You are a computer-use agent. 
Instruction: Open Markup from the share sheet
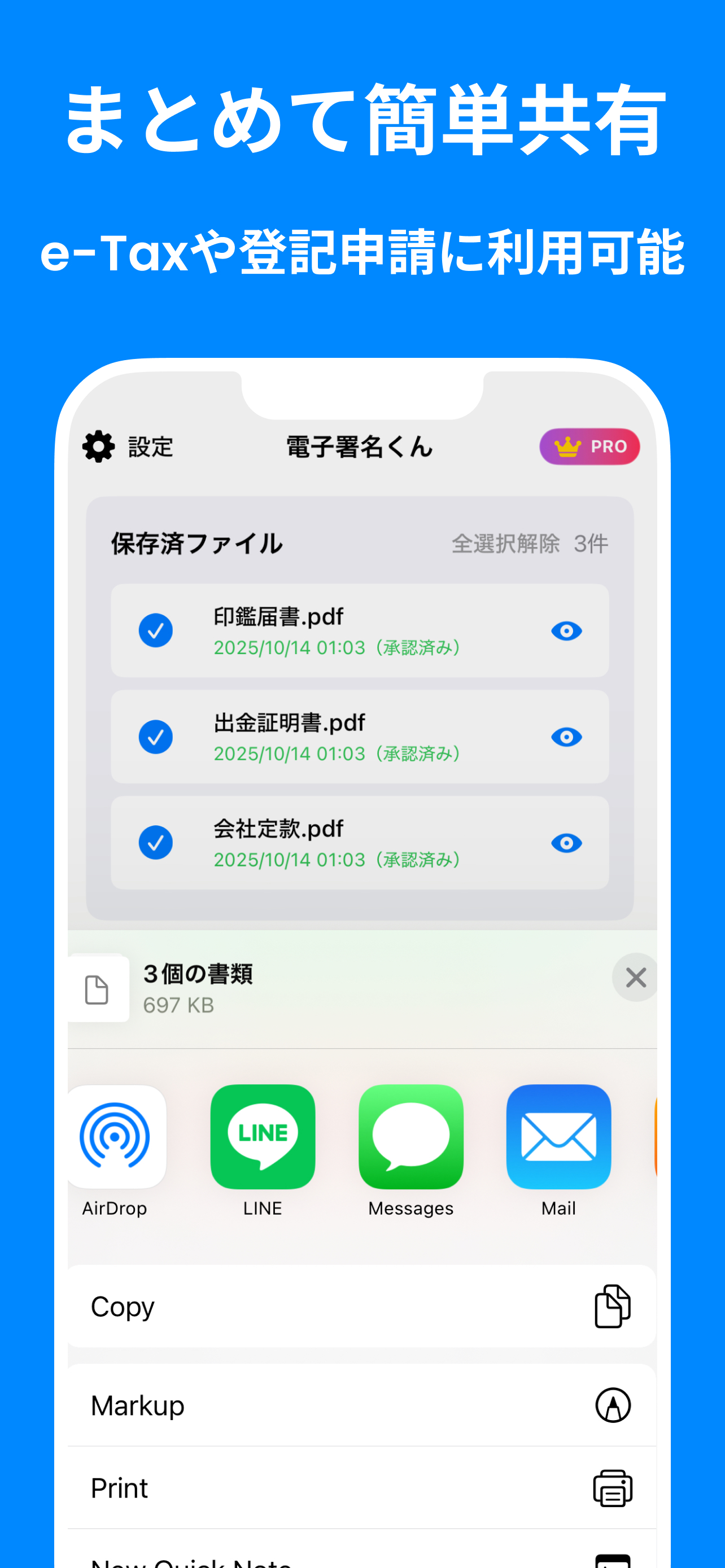coord(362,1405)
